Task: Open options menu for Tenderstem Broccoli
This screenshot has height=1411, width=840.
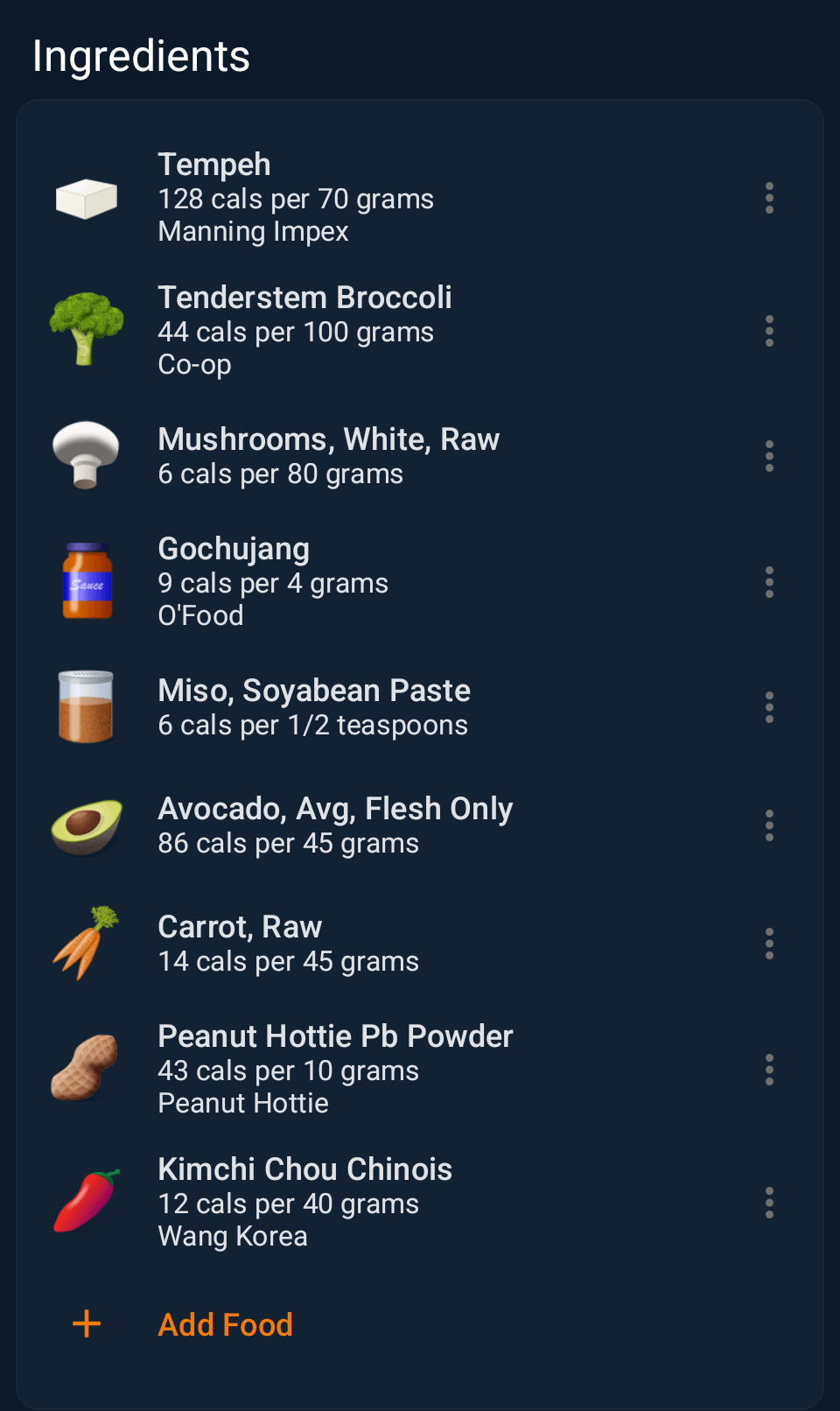Action: [x=769, y=331]
